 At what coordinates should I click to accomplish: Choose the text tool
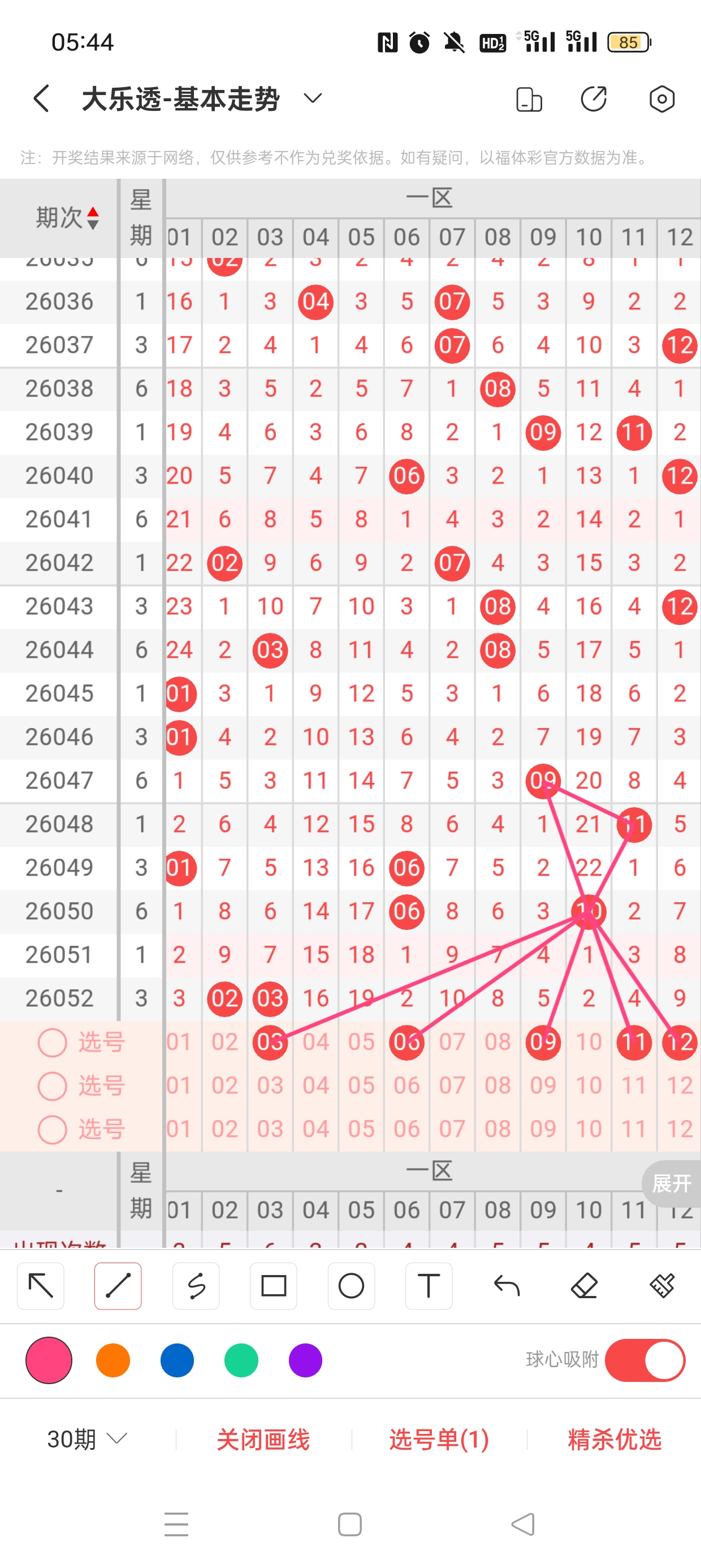coord(429,1286)
